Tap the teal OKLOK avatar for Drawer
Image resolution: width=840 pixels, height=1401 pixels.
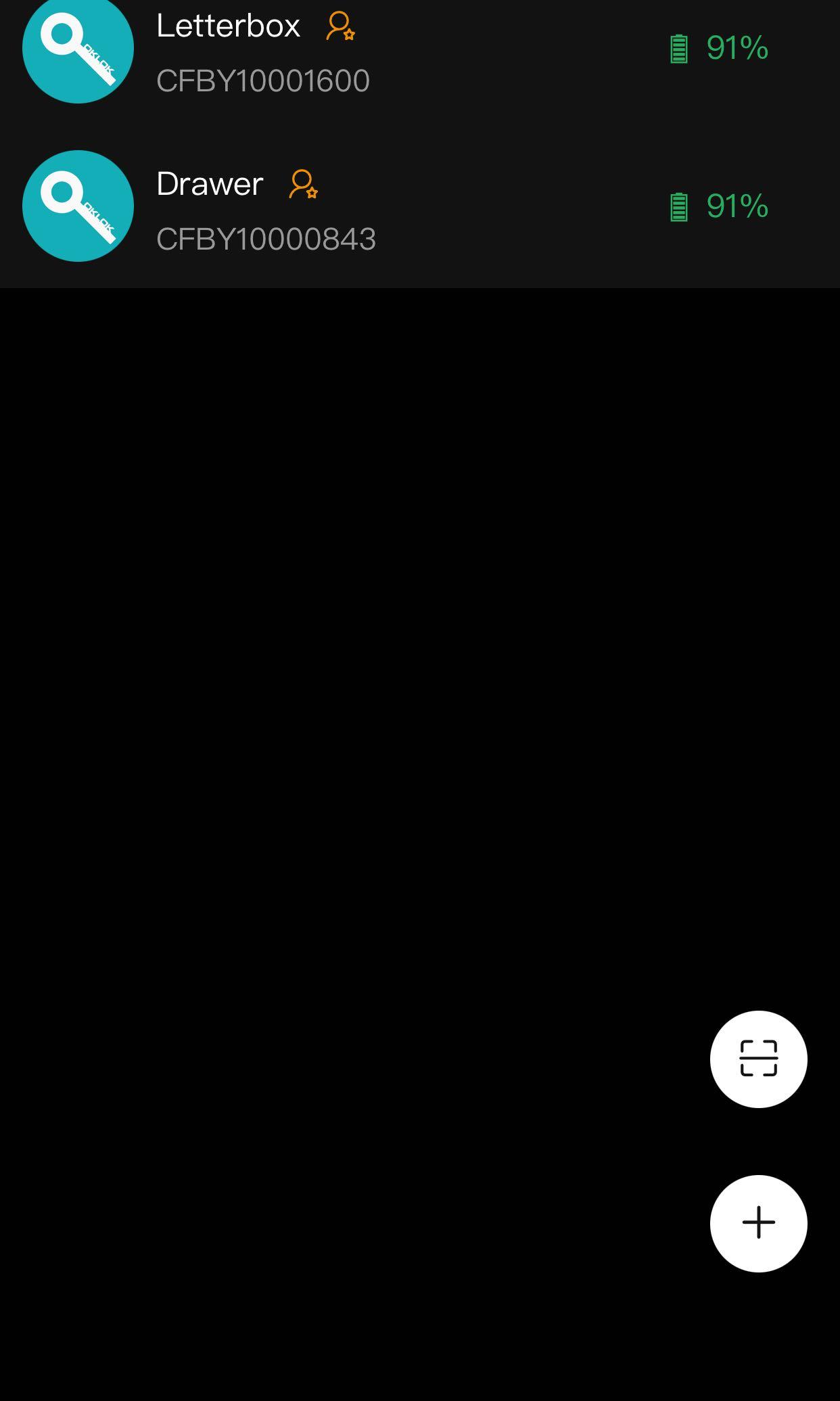77,206
